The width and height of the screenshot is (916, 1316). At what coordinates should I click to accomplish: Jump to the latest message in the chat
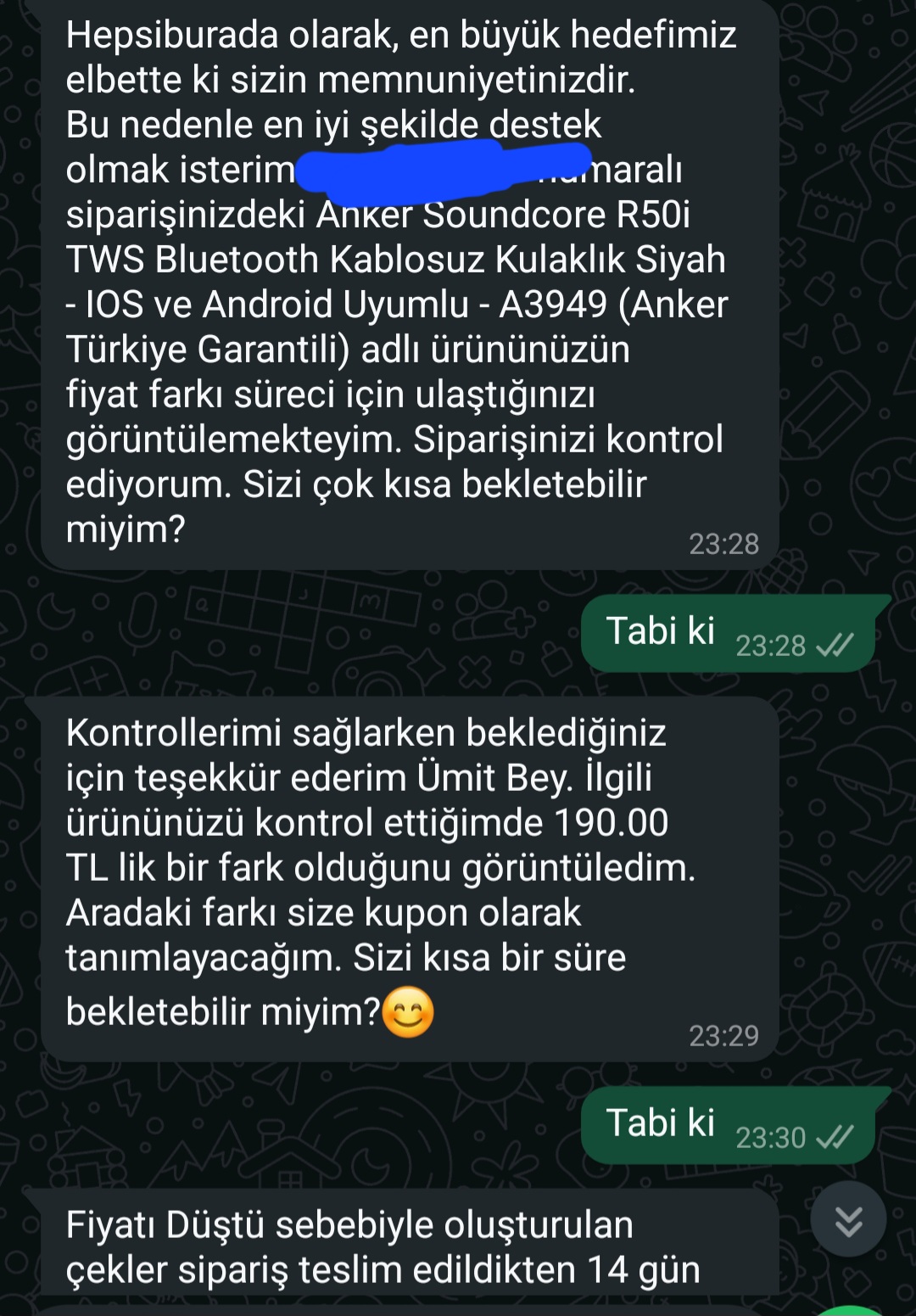tap(847, 1220)
